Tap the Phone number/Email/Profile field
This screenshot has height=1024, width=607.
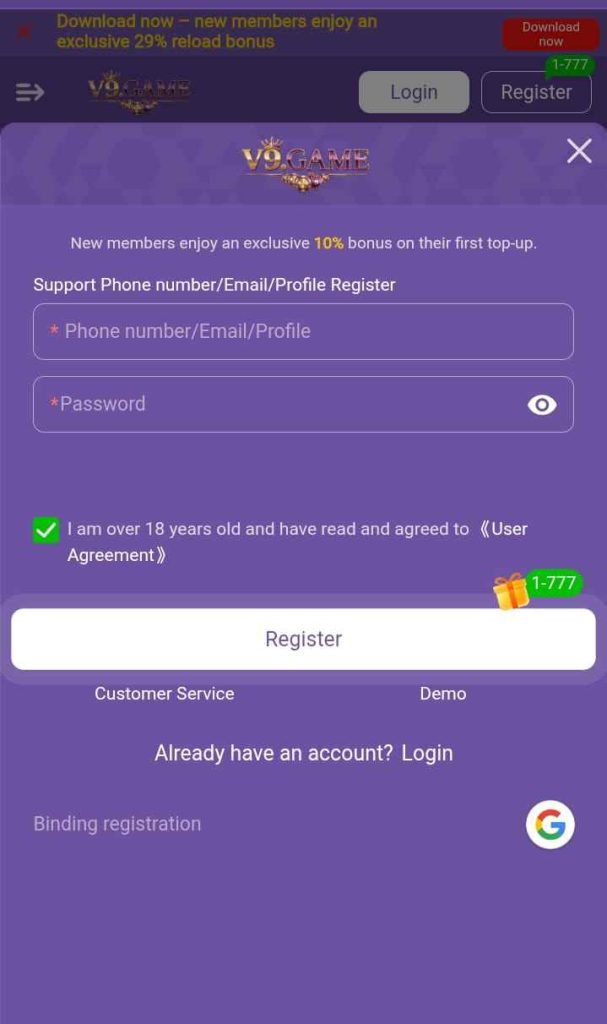pos(303,331)
